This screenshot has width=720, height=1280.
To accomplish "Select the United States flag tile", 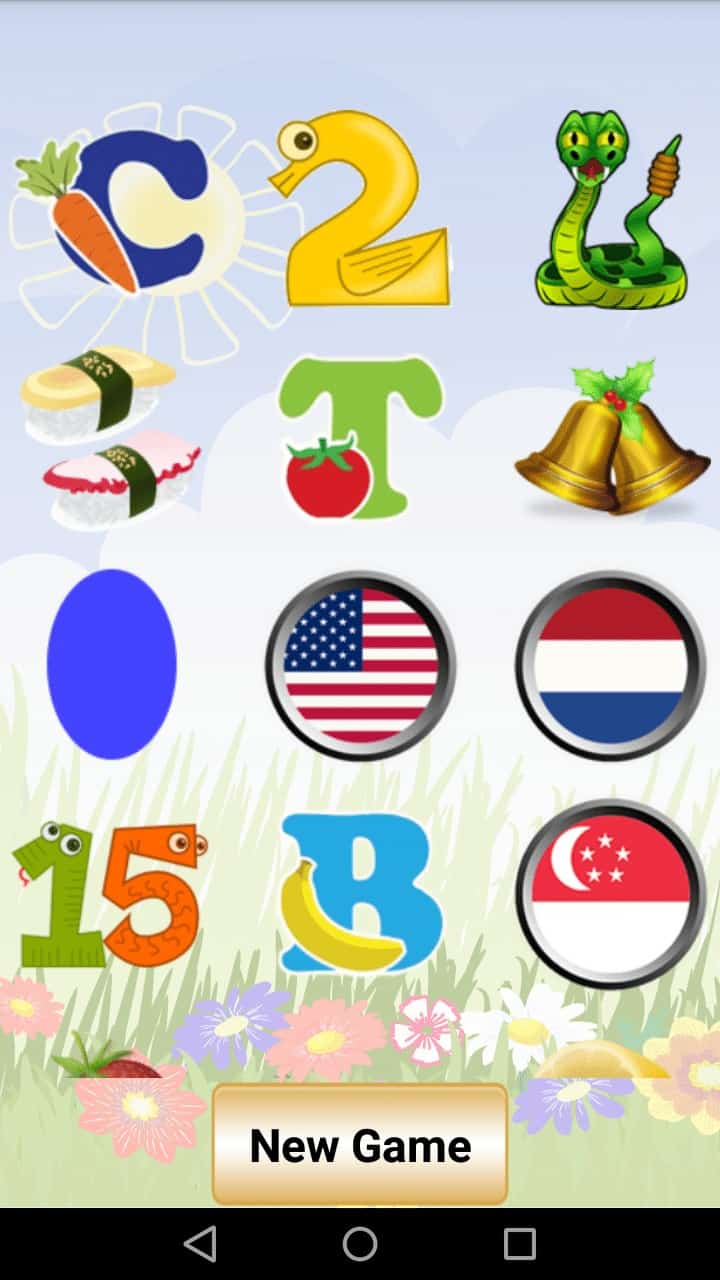I will pos(360,665).
